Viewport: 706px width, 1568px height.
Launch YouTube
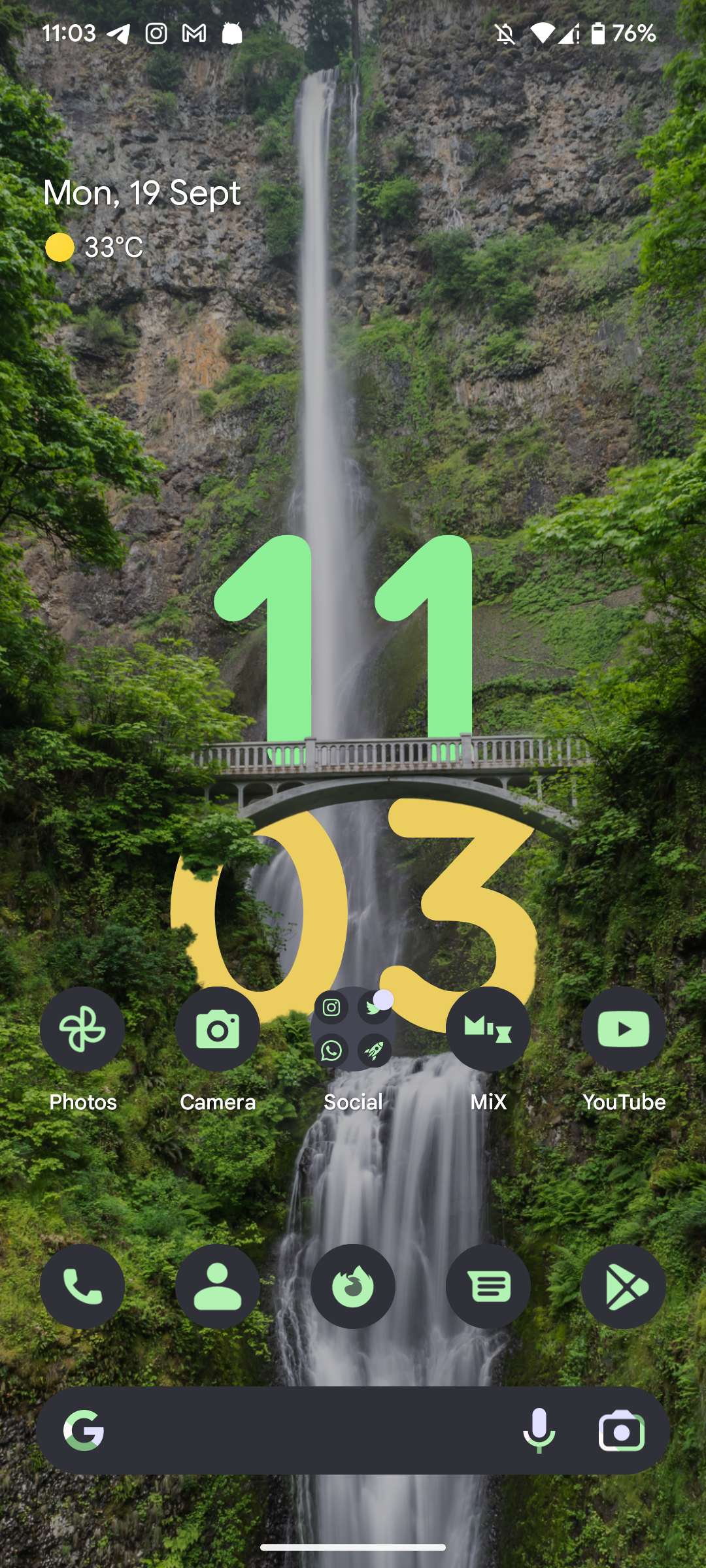(624, 1029)
